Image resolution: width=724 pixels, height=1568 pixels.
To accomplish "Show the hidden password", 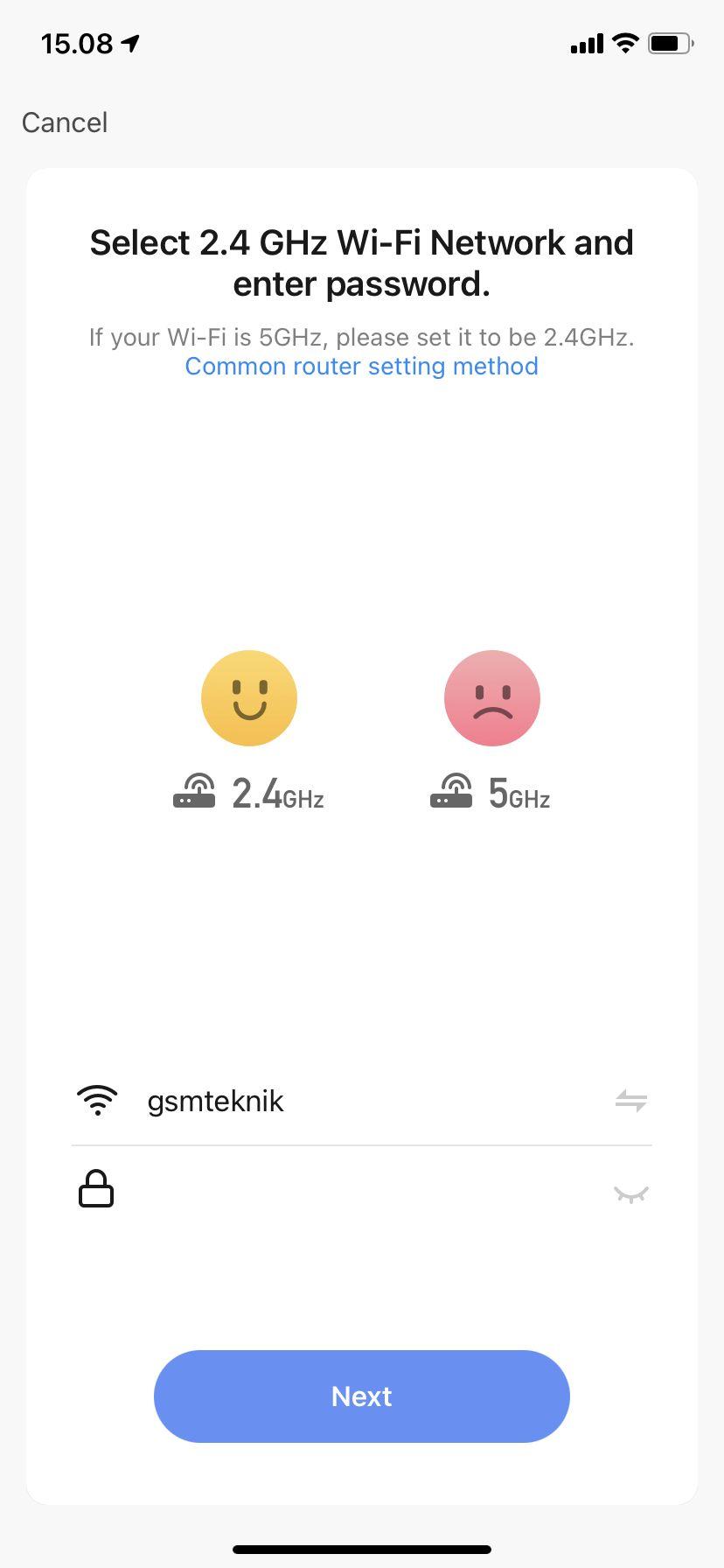I will tap(630, 1193).
